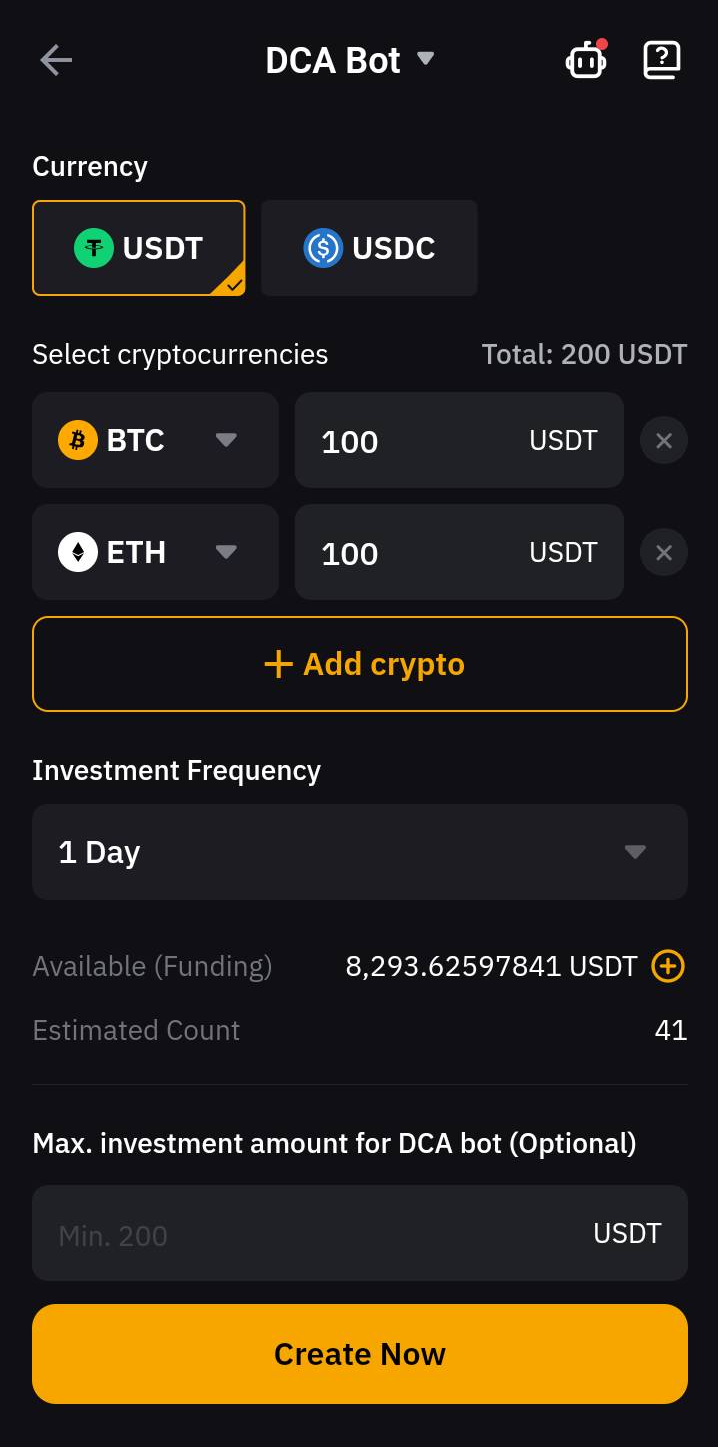Screen dimensions: 718x1447
Task: Go back using the arrow icon
Action: click(x=56, y=60)
